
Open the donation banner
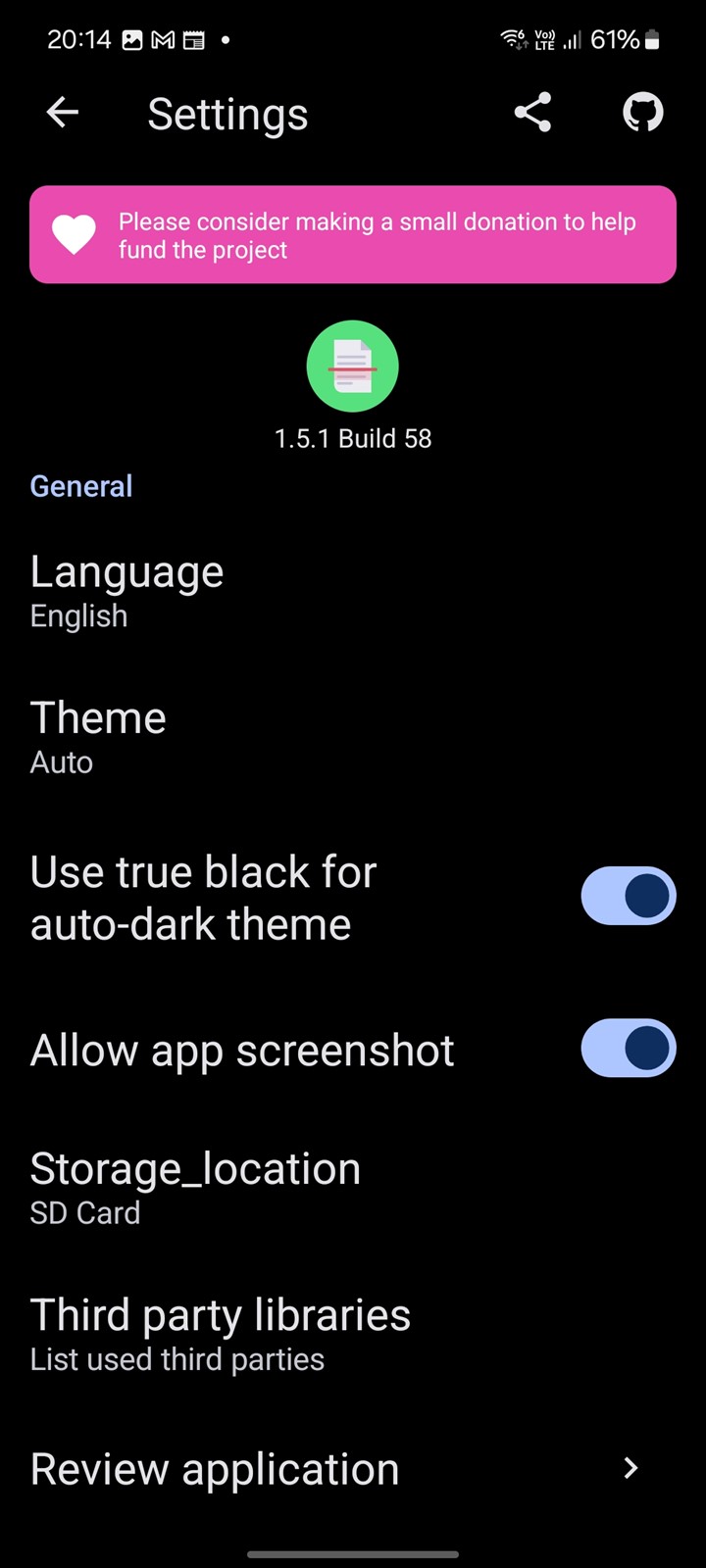click(353, 235)
